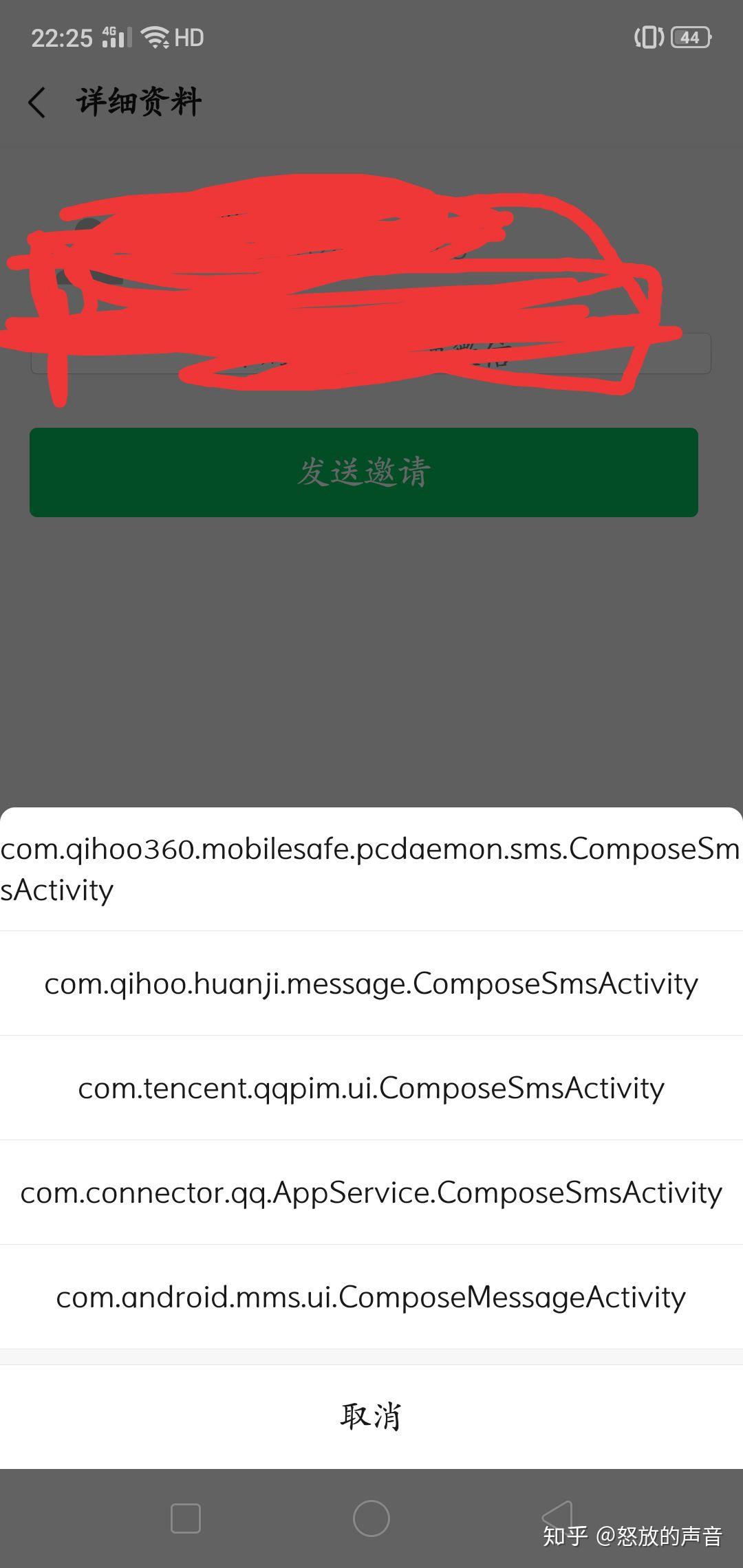Open the system home button

pos(371,1518)
